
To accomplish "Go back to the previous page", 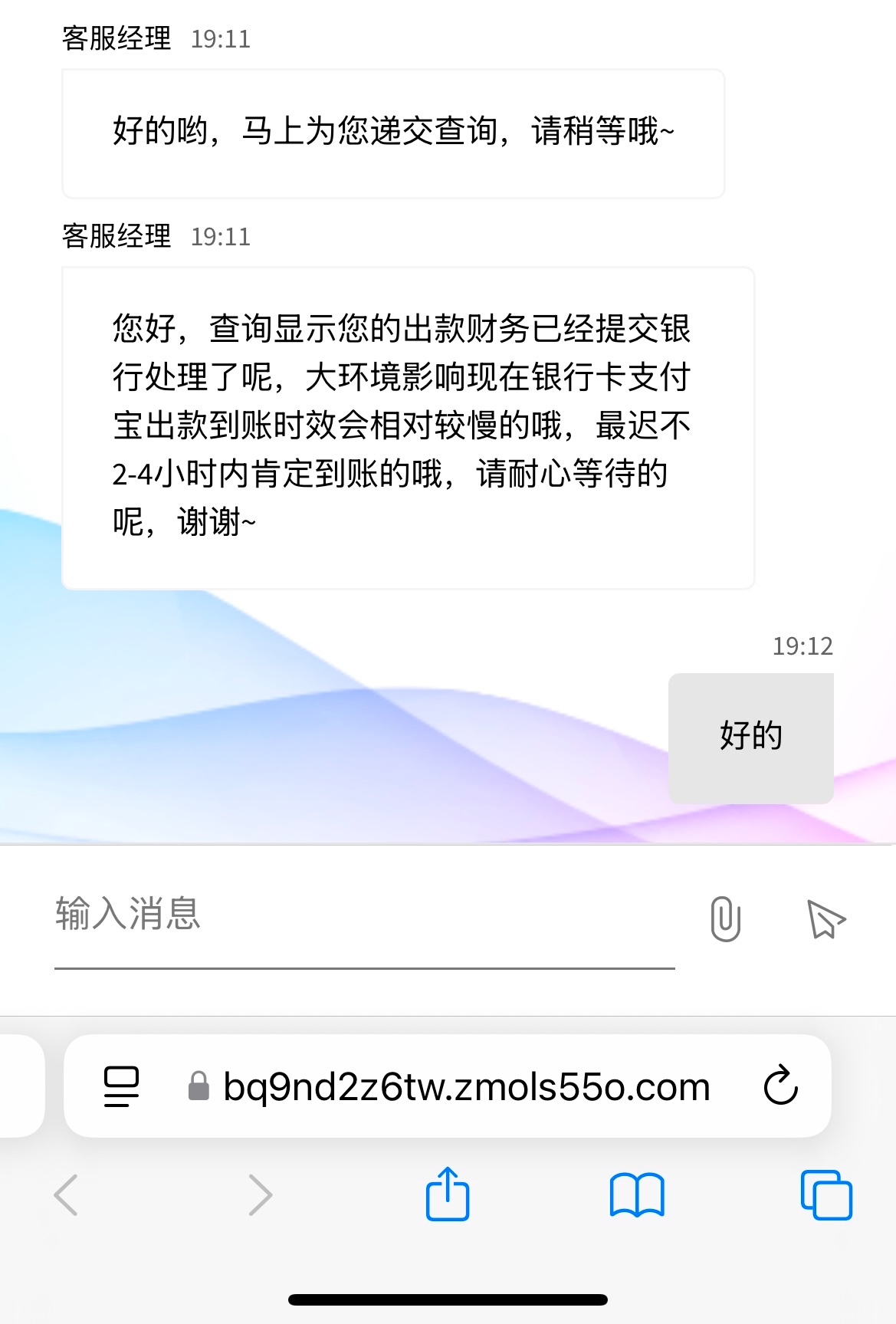I will click(67, 1194).
